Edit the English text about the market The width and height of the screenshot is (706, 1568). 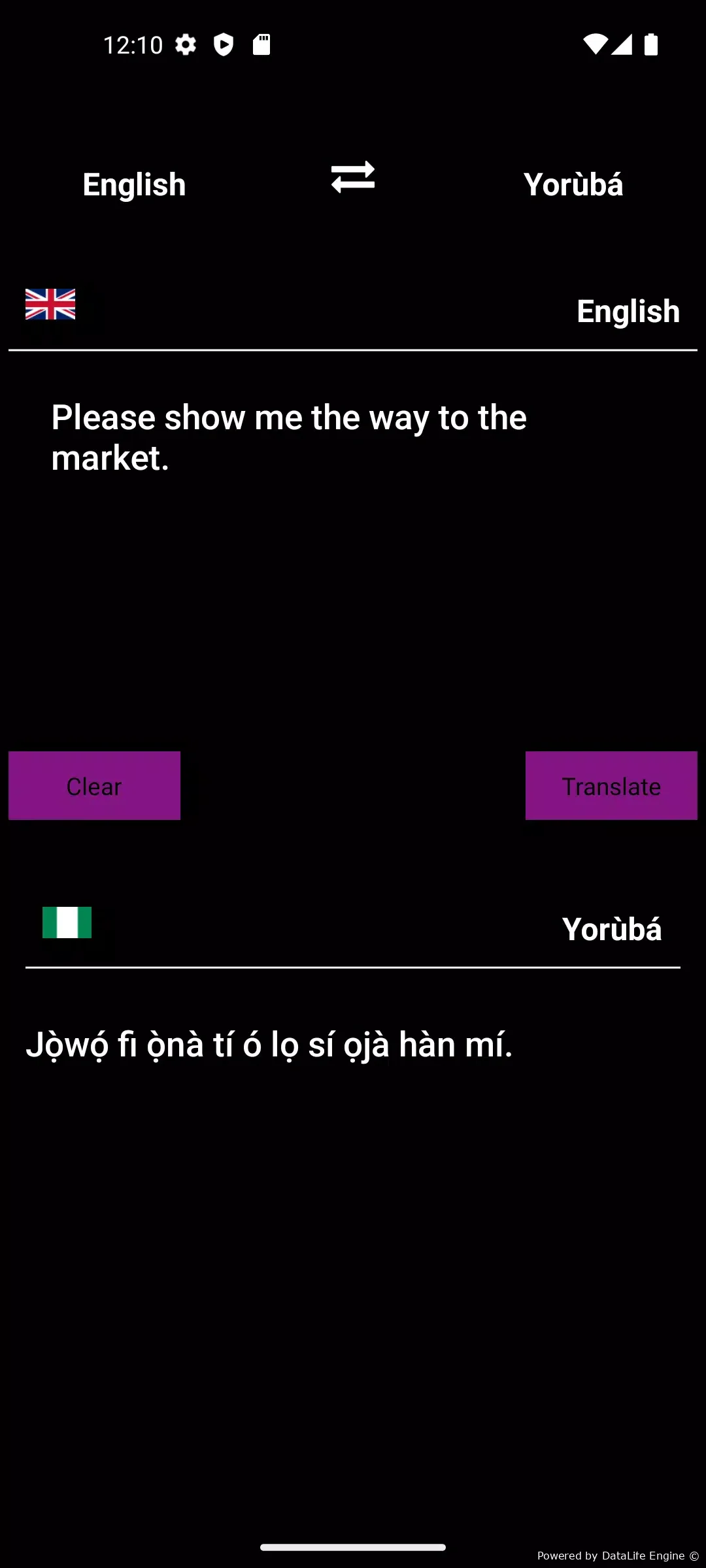353,549
